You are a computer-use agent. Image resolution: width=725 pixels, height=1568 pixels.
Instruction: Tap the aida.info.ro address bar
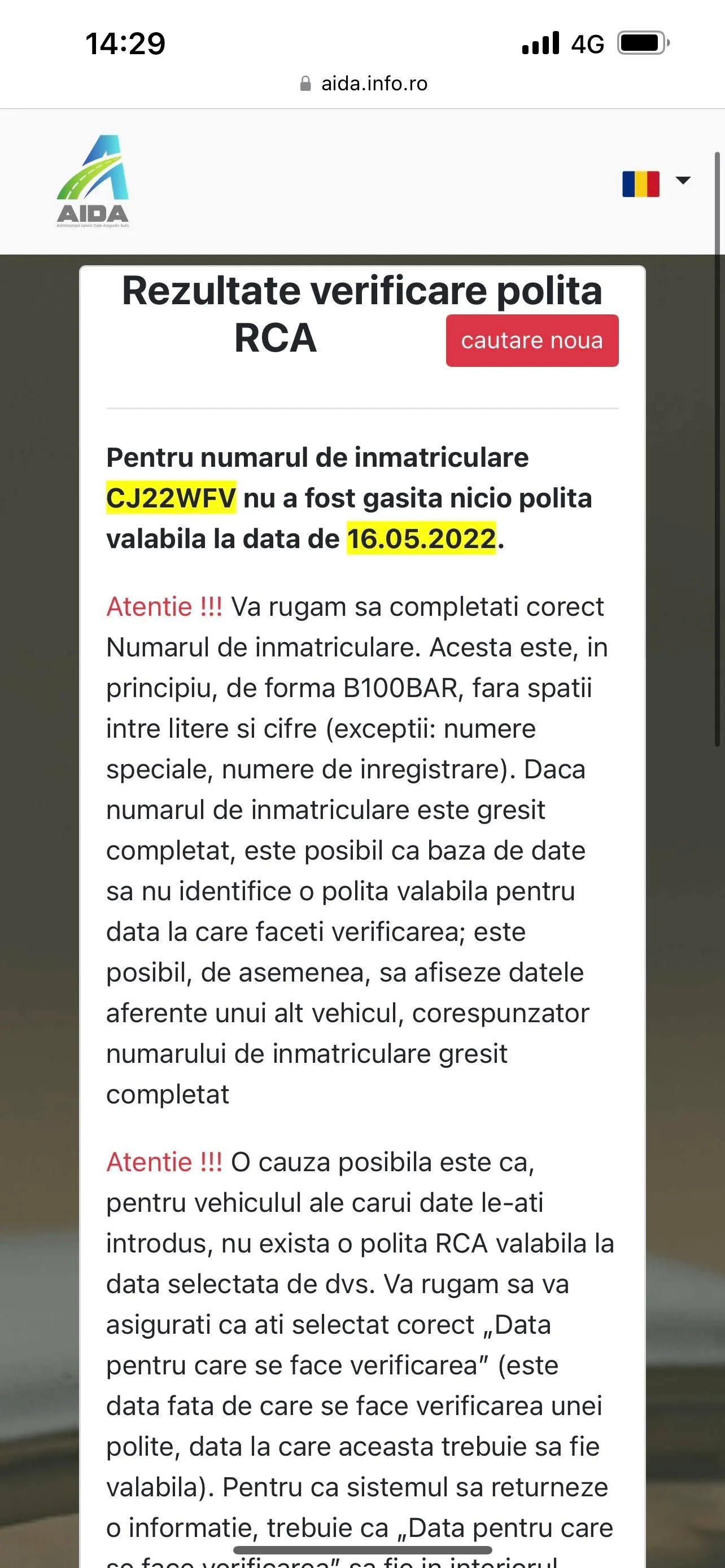364,84
